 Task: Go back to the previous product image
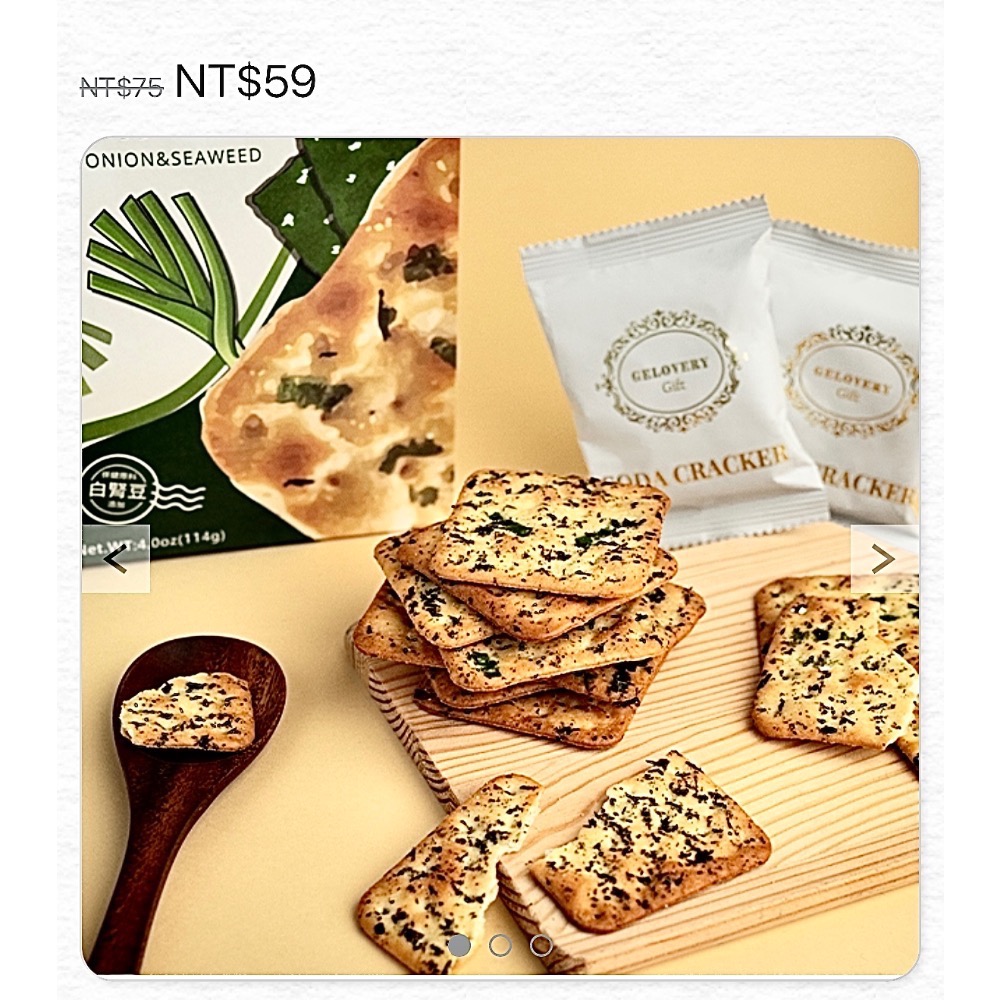116,559
